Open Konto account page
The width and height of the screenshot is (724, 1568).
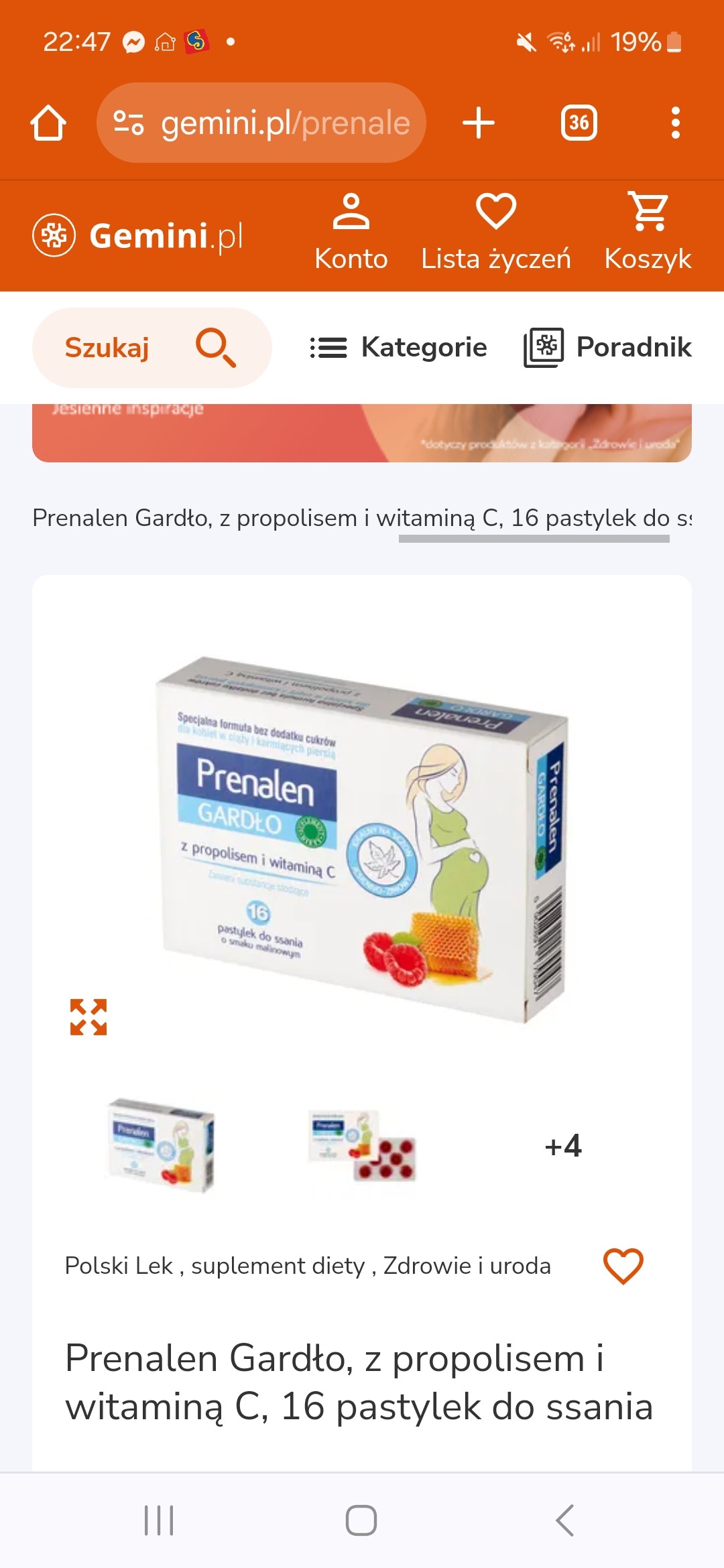(351, 232)
